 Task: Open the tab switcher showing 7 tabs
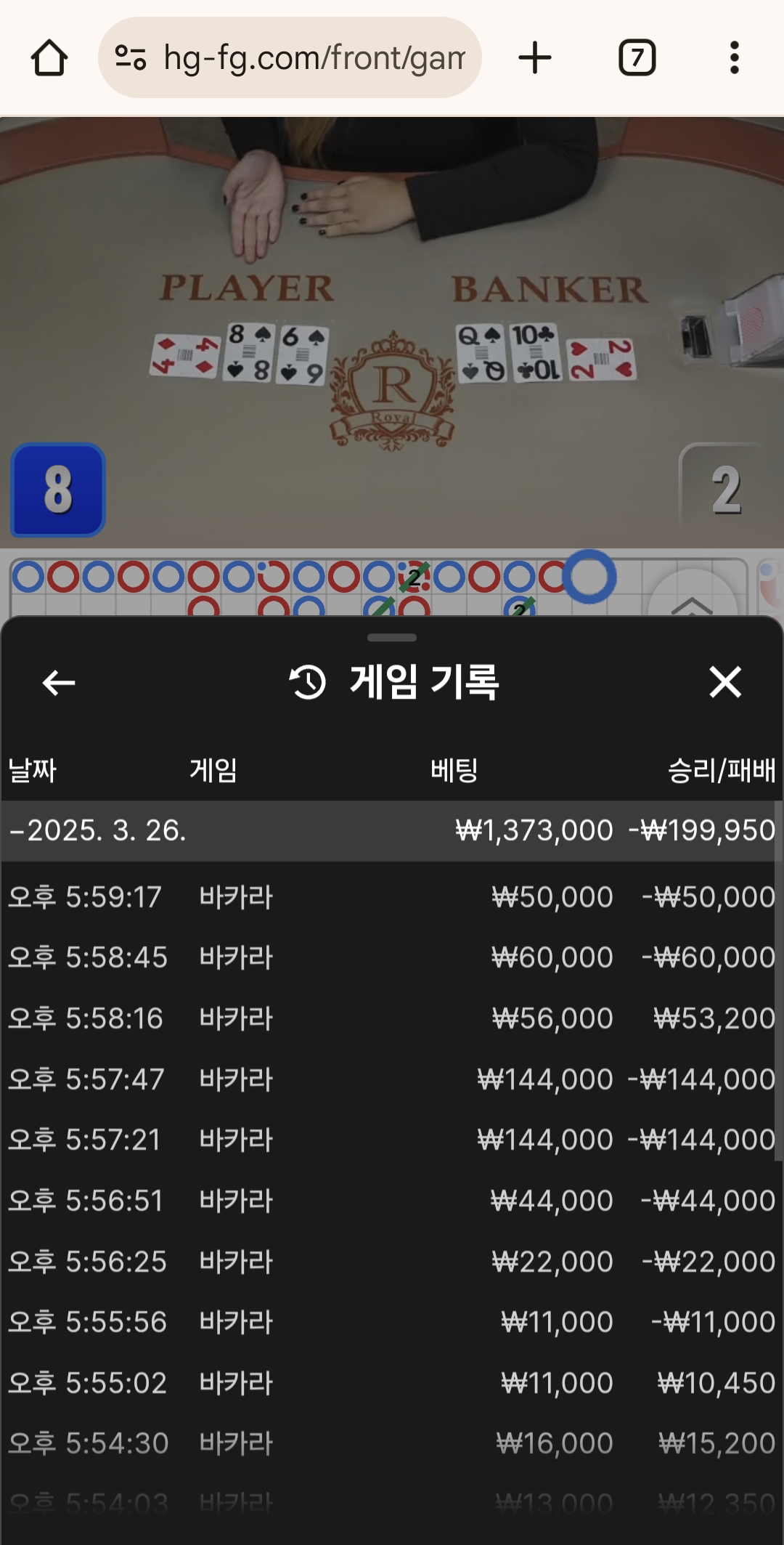click(x=637, y=58)
